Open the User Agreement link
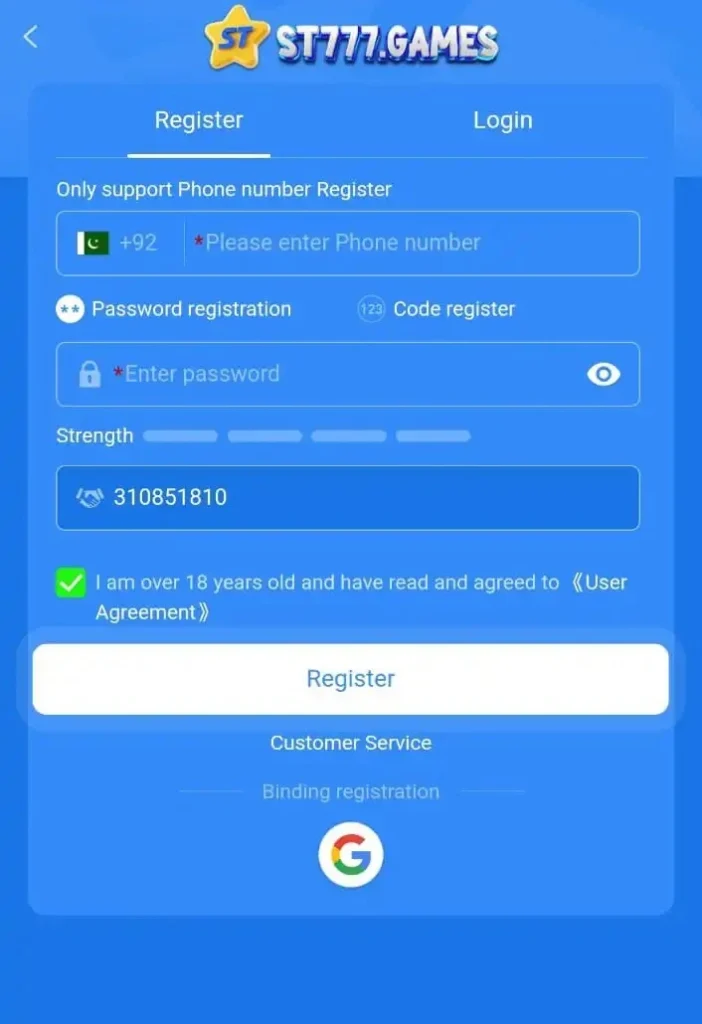This screenshot has width=702, height=1024. [598, 583]
